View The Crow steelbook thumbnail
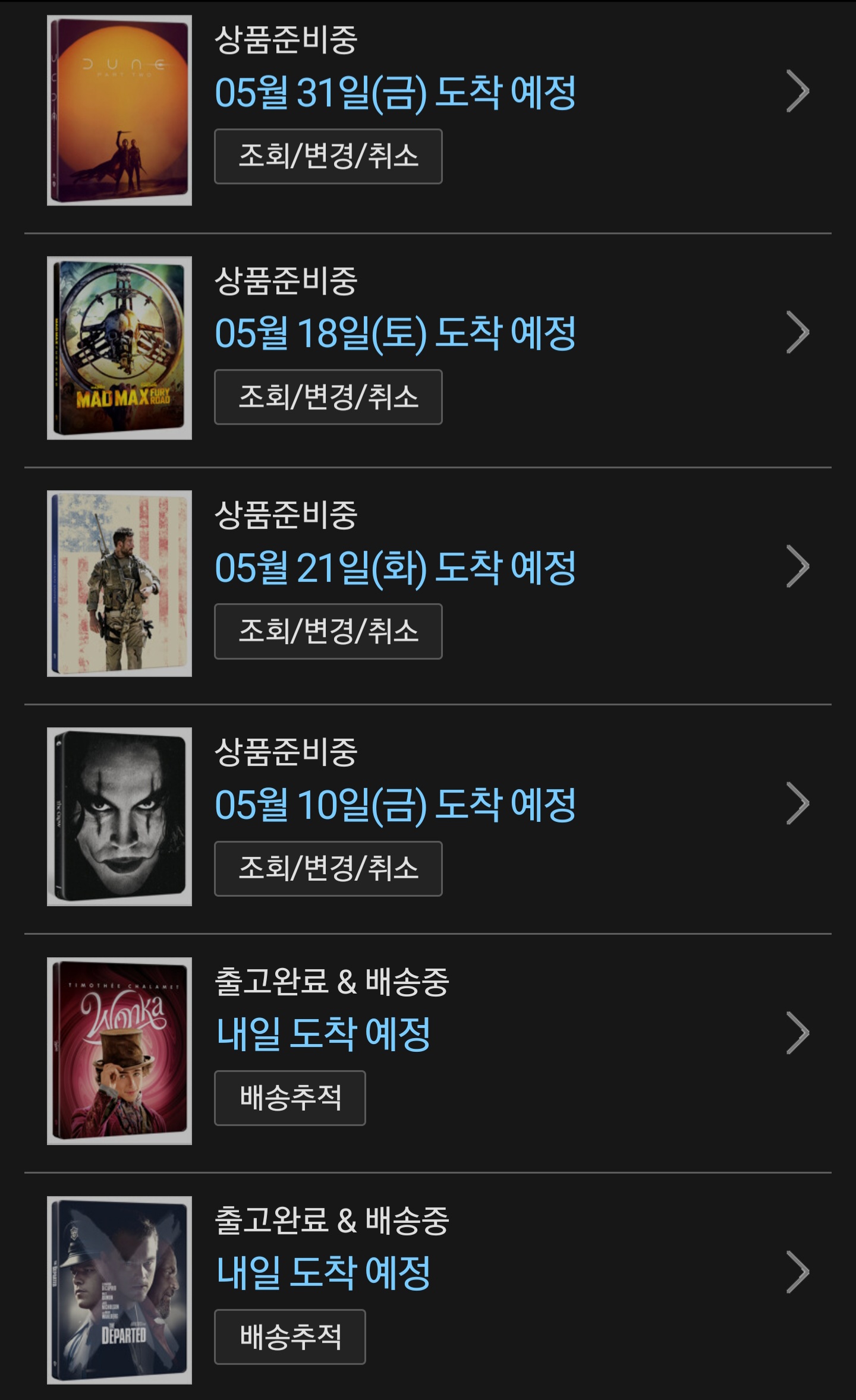This screenshot has width=856, height=1400. pyautogui.click(x=119, y=816)
